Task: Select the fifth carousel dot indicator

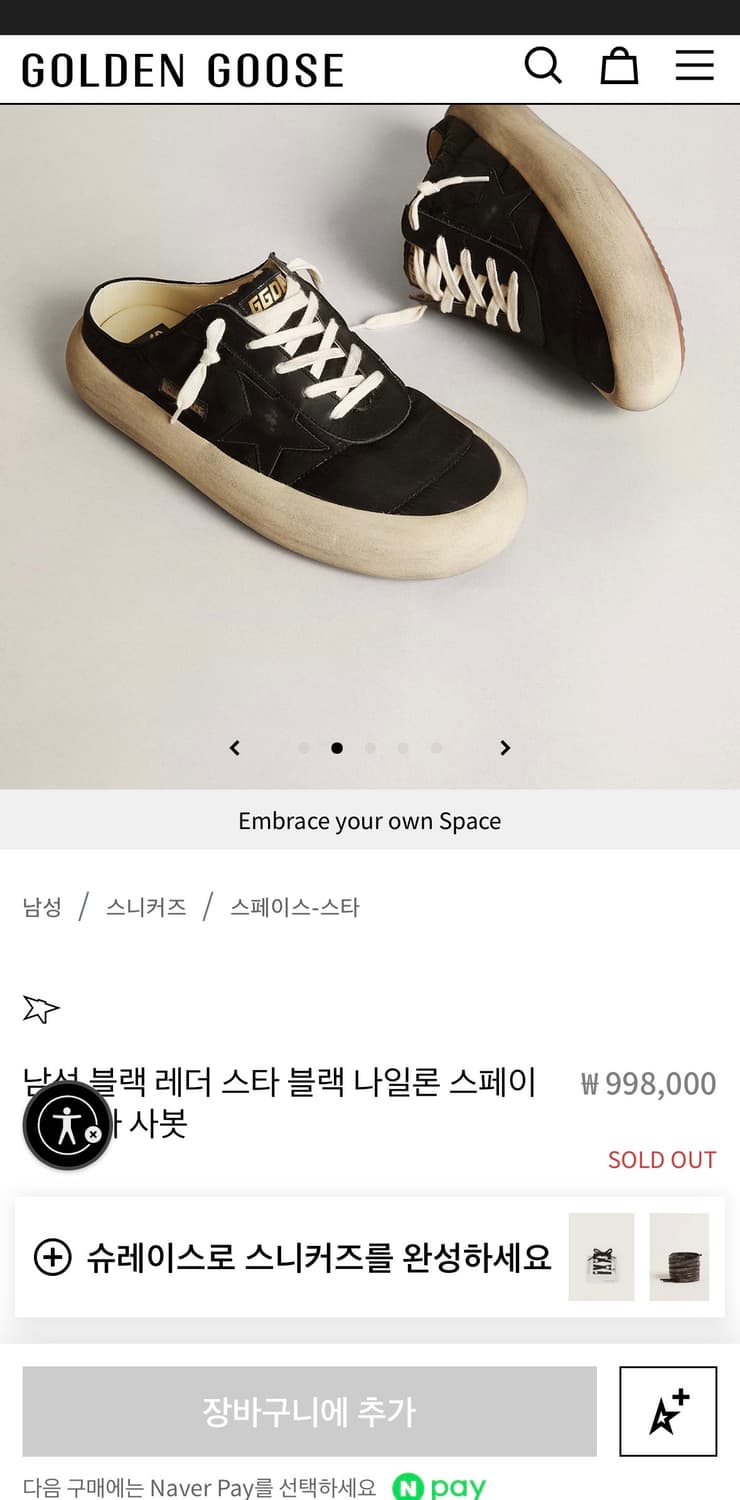Action: pyautogui.click(x=436, y=747)
